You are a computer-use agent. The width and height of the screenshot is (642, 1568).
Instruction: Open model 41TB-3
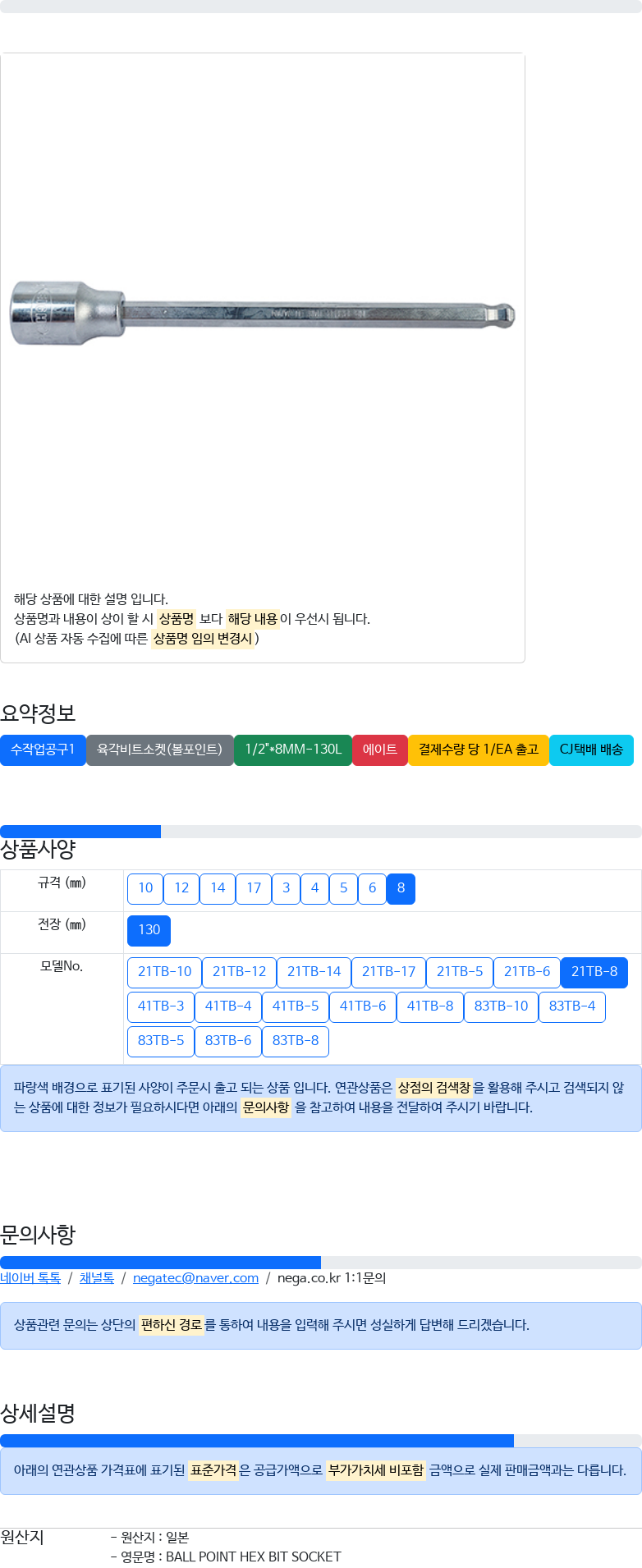coord(161,1006)
